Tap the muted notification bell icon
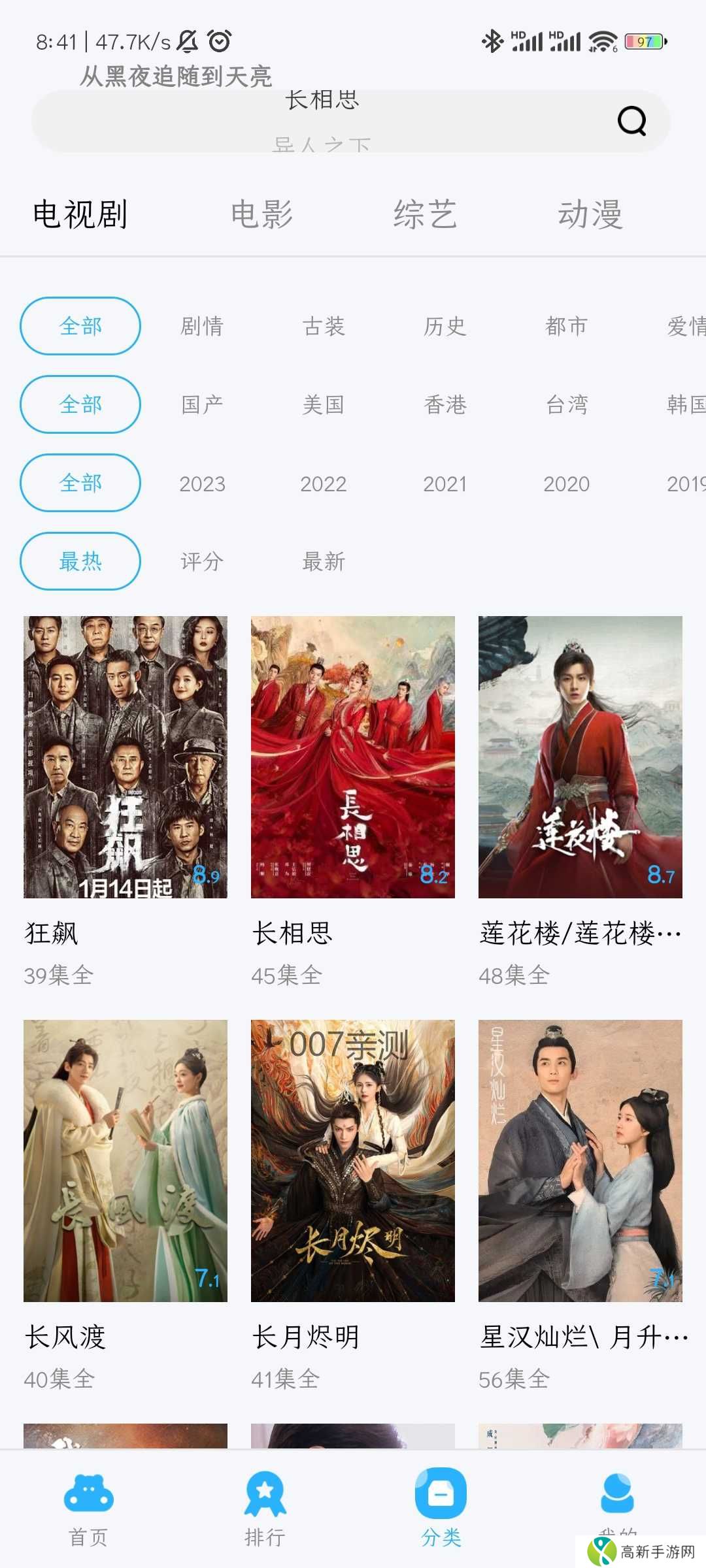The height and width of the screenshot is (1568, 706). [x=188, y=41]
